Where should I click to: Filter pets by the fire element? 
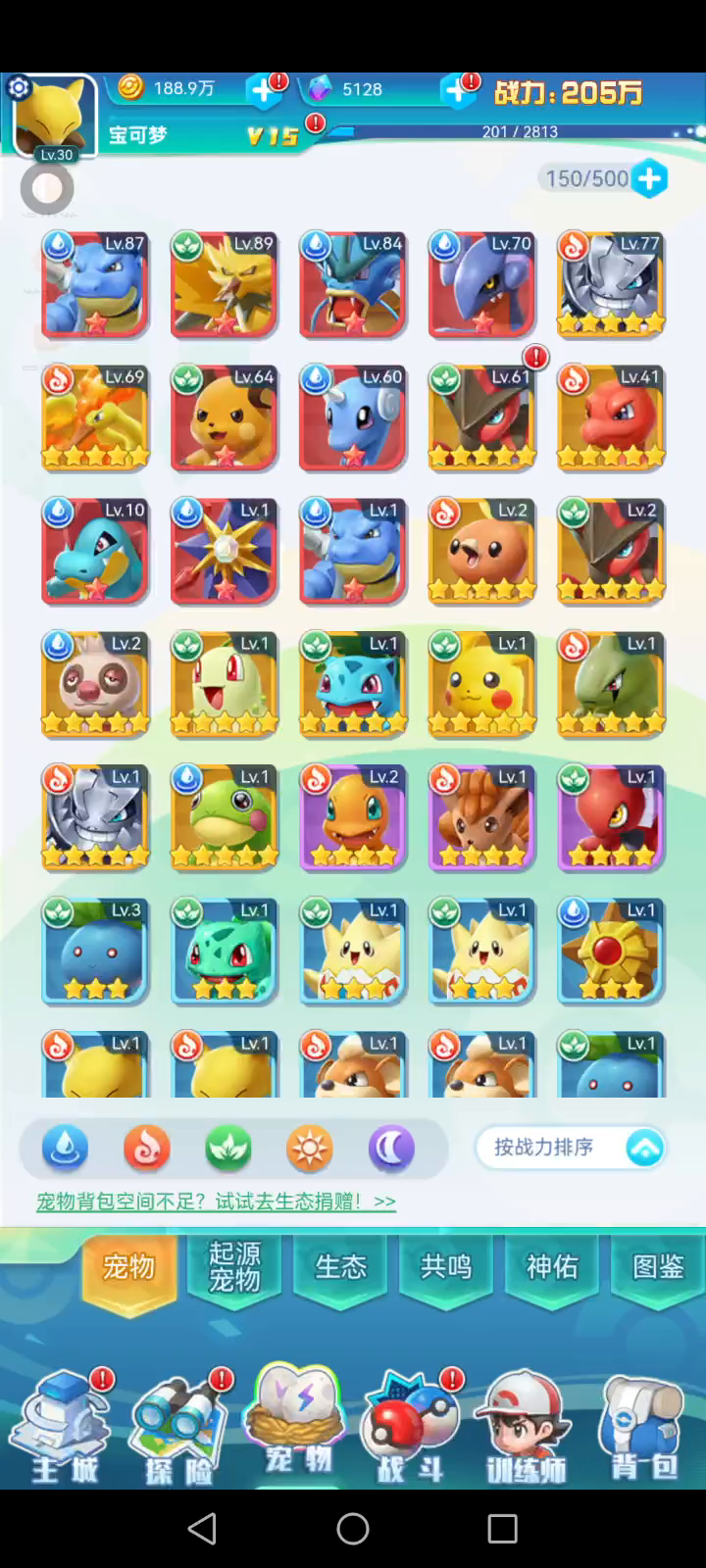(x=146, y=1148)
